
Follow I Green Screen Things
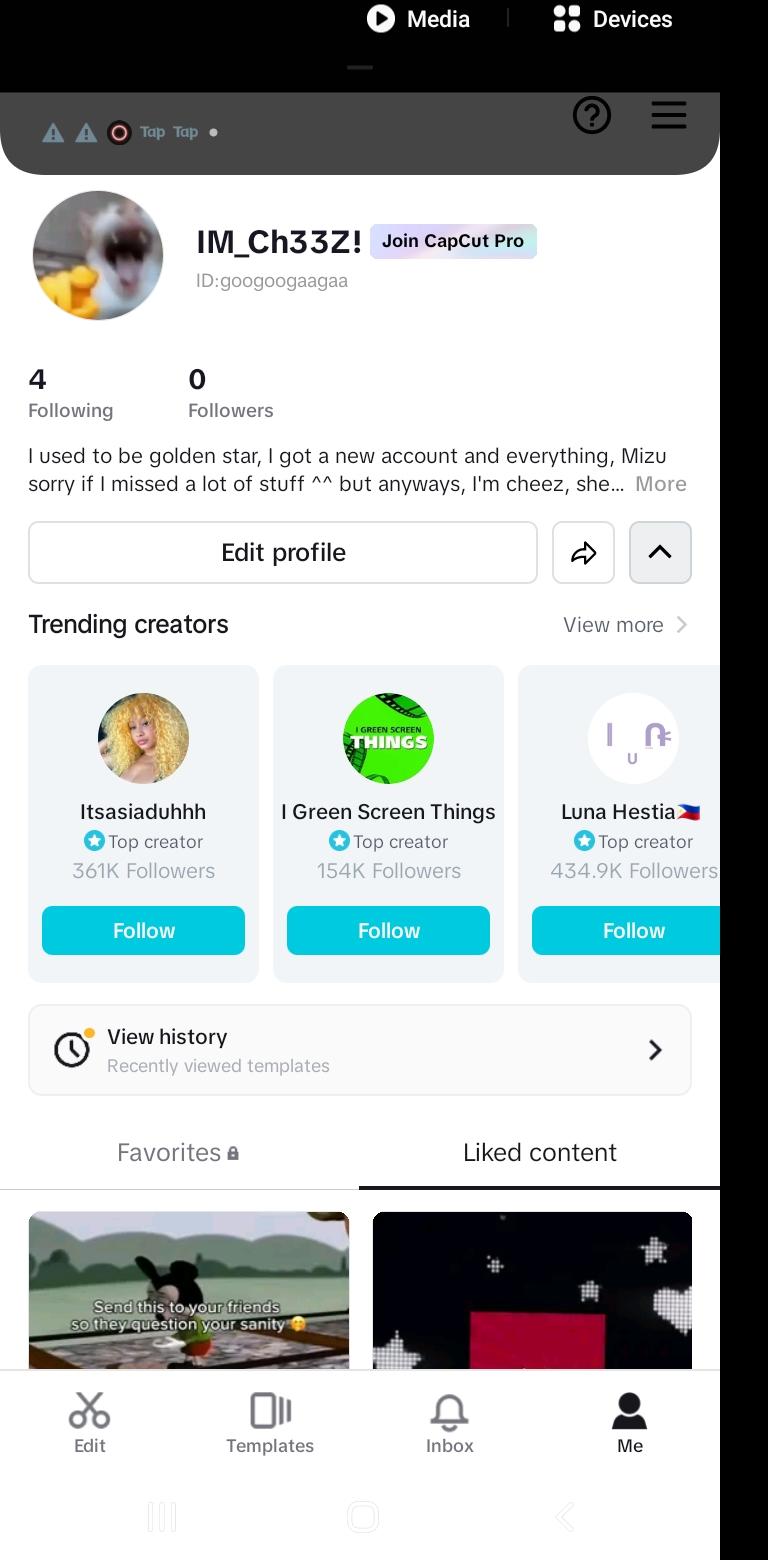[x=388, y=930]
